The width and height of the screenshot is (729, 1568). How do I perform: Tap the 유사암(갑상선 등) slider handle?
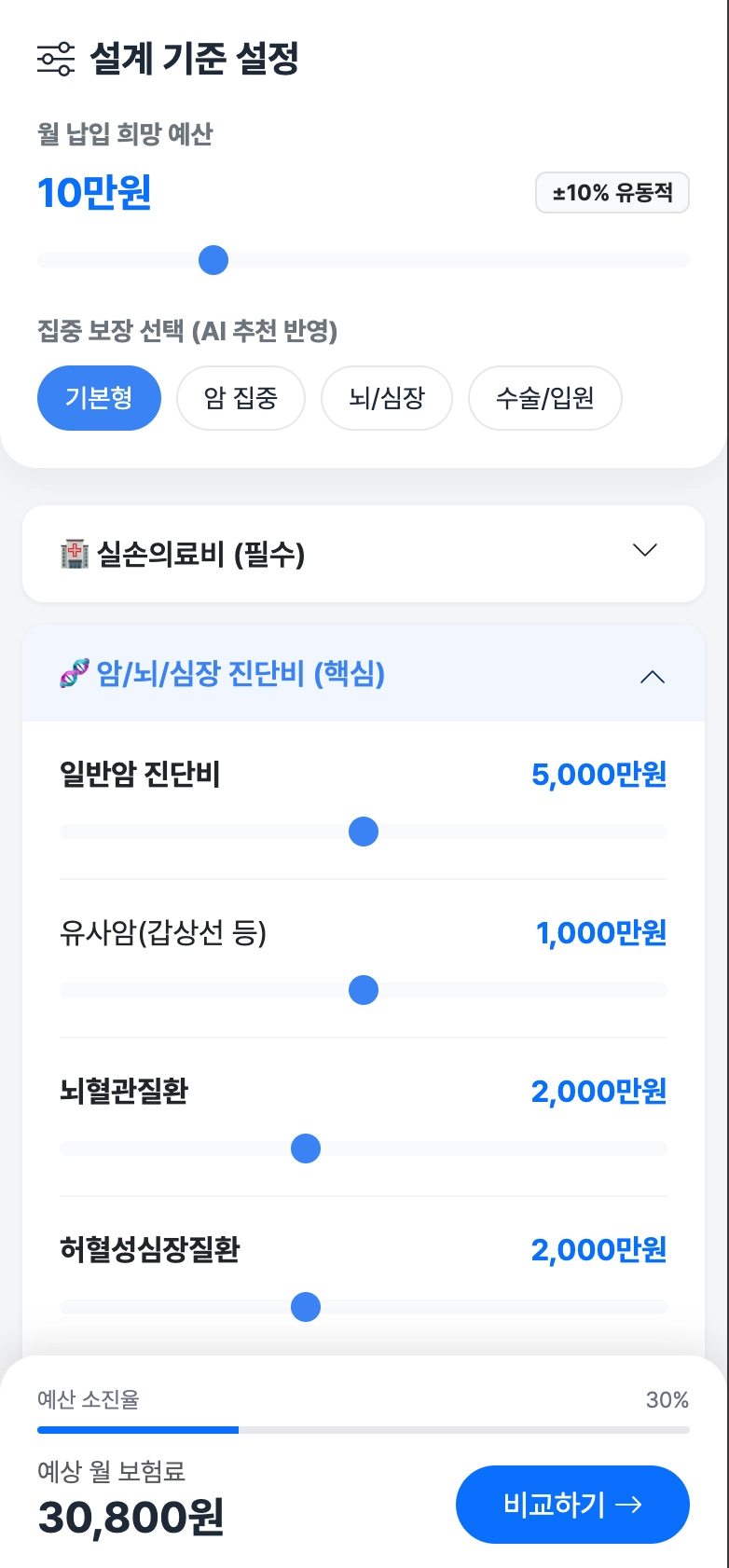364,990
